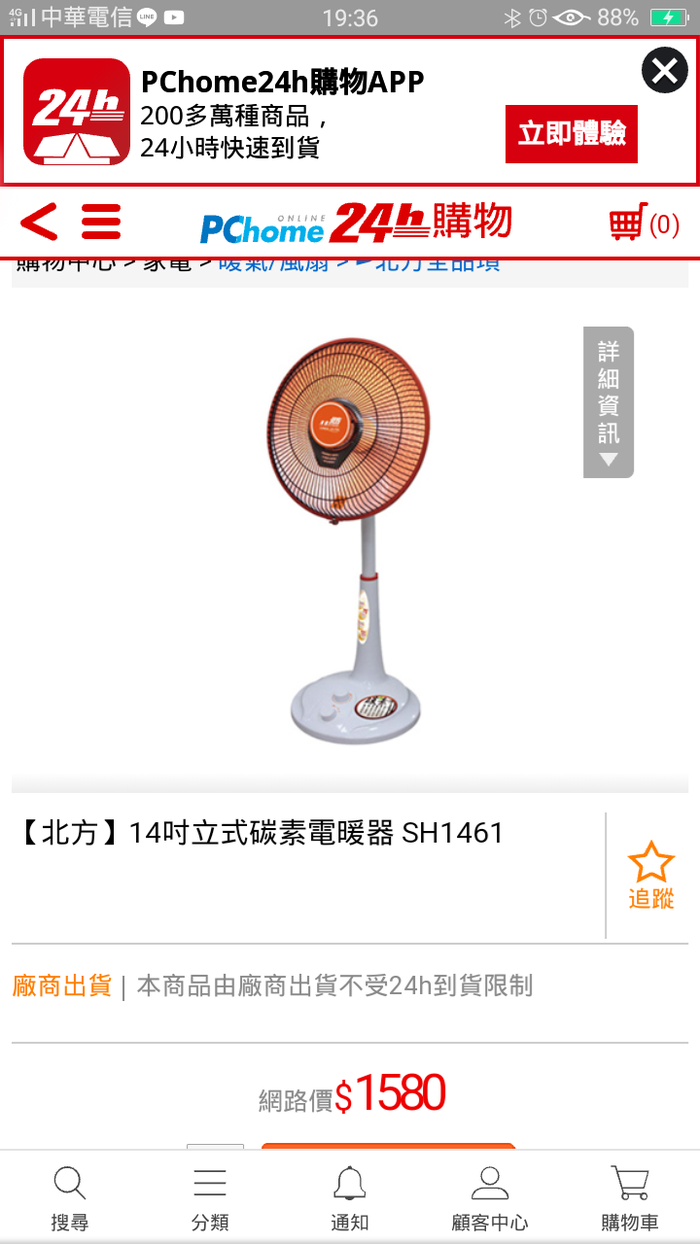Switch to the 分類 tab
The height and width of the screenshot is (1244, 700).
tap(210, 1197)
